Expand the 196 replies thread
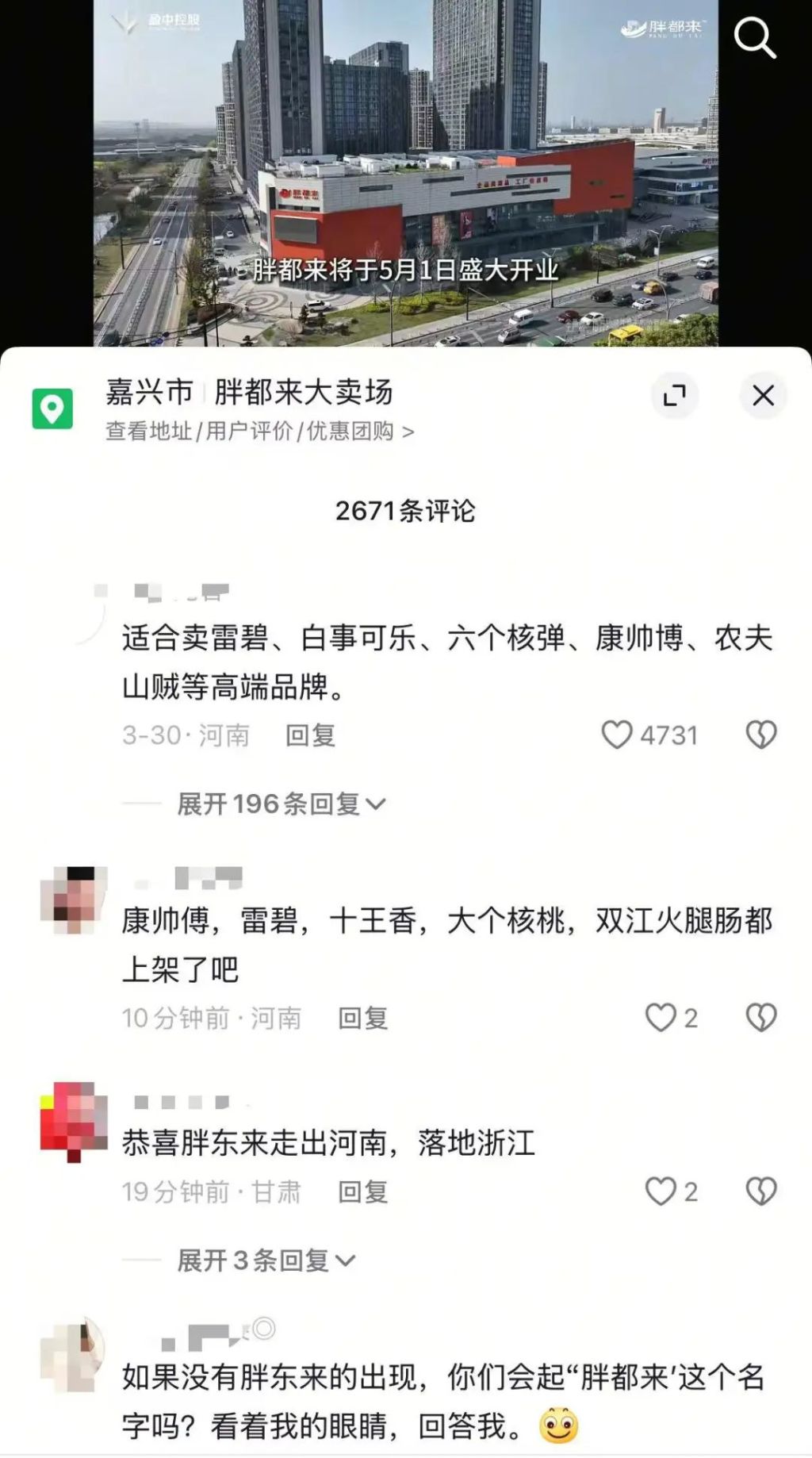 pos(280,804)
